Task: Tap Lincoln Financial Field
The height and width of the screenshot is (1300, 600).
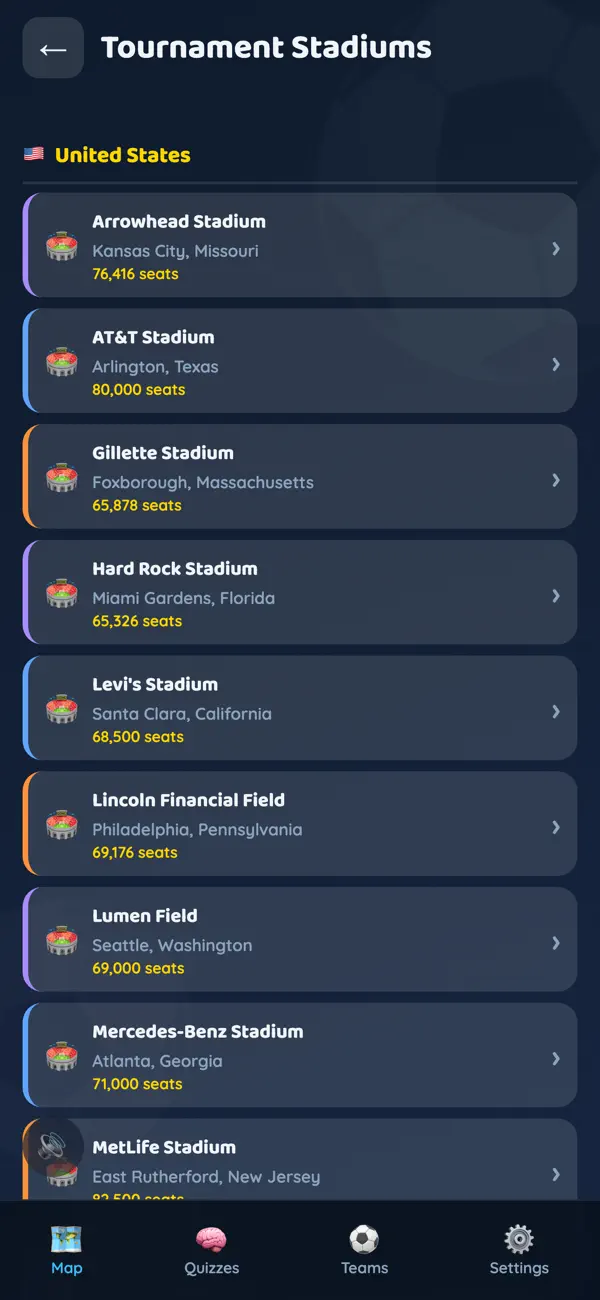Action: point(300,824)
